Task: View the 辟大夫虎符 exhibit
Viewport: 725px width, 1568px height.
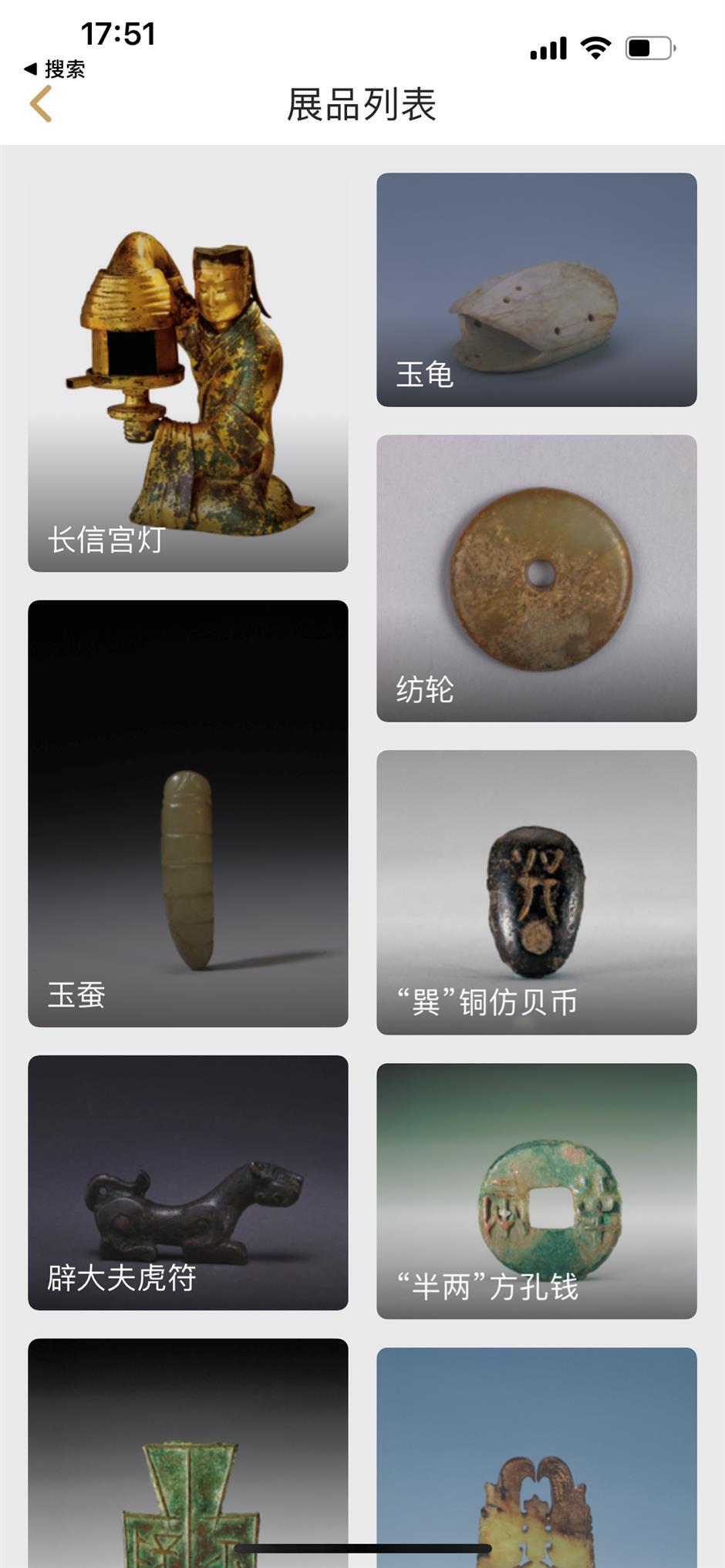Action: (187, 1182)
